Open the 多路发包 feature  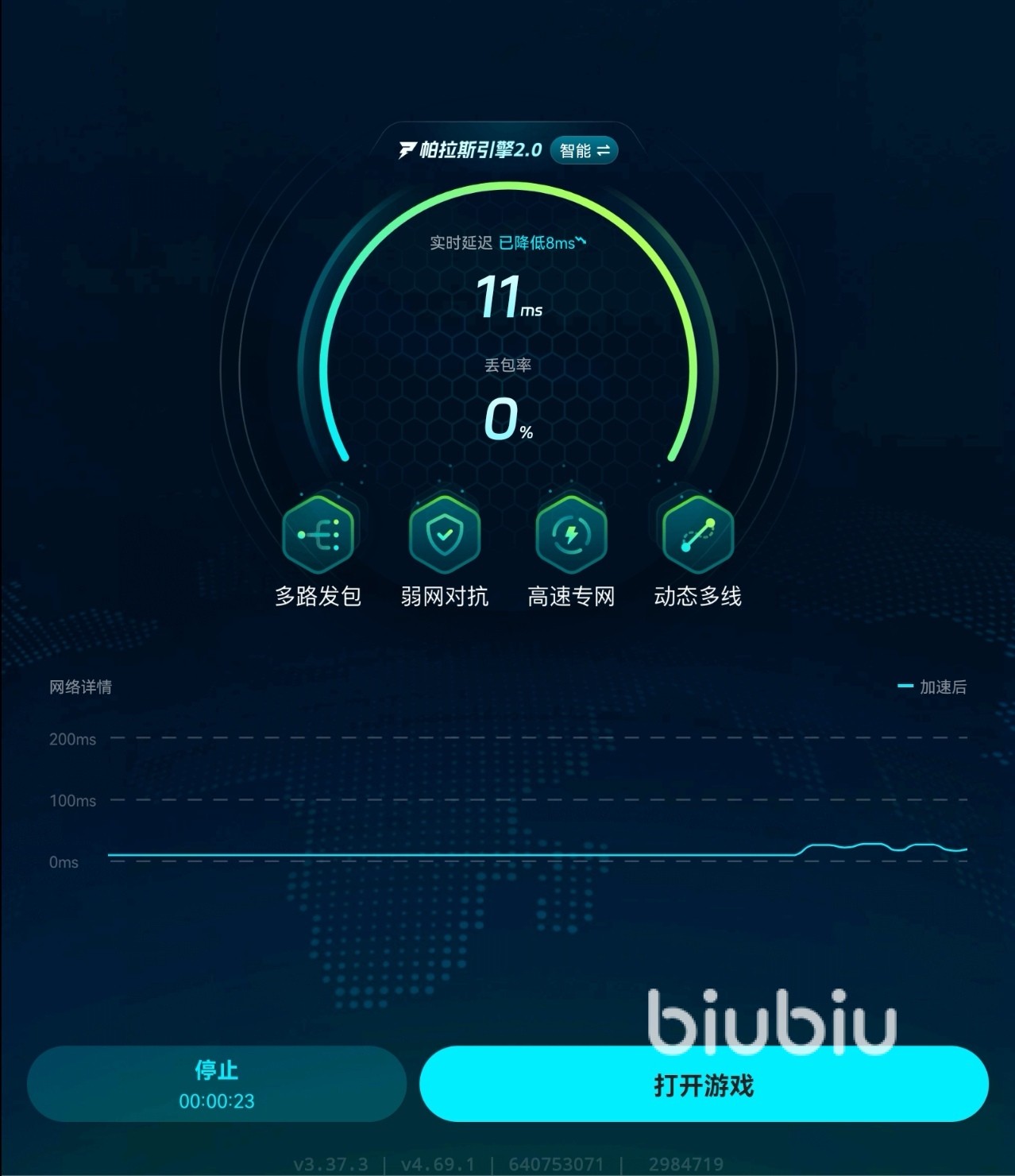[x=318, y=535]
